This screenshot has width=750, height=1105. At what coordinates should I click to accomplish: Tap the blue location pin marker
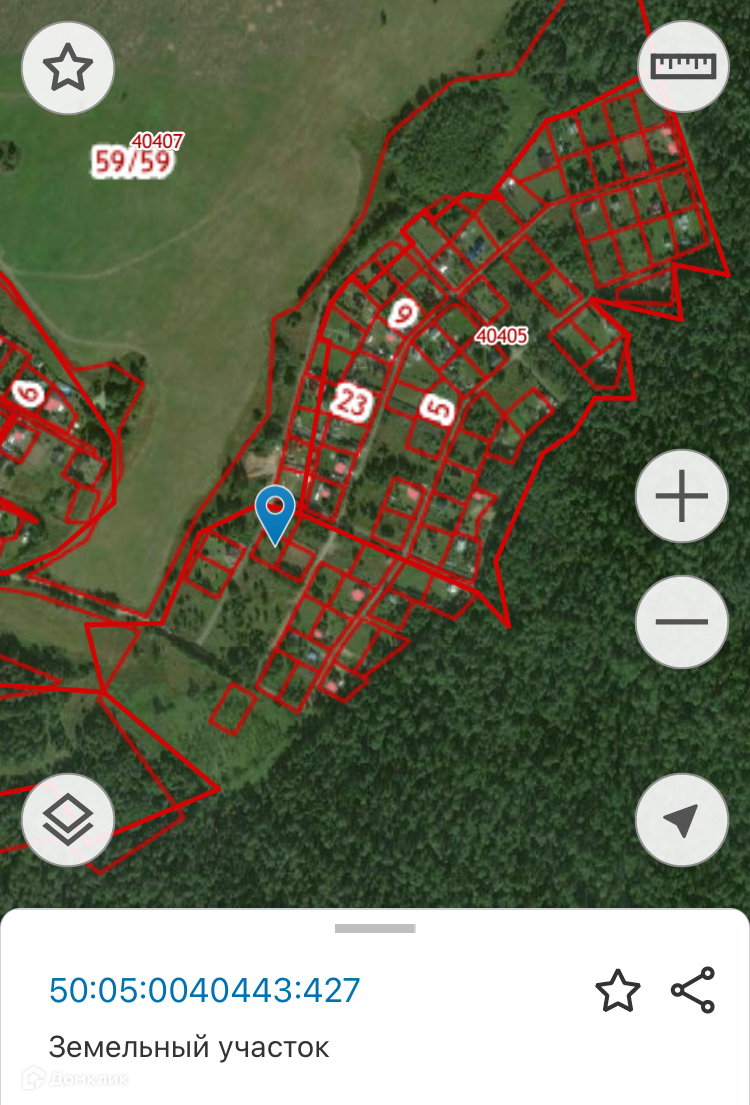click(275, 514)
